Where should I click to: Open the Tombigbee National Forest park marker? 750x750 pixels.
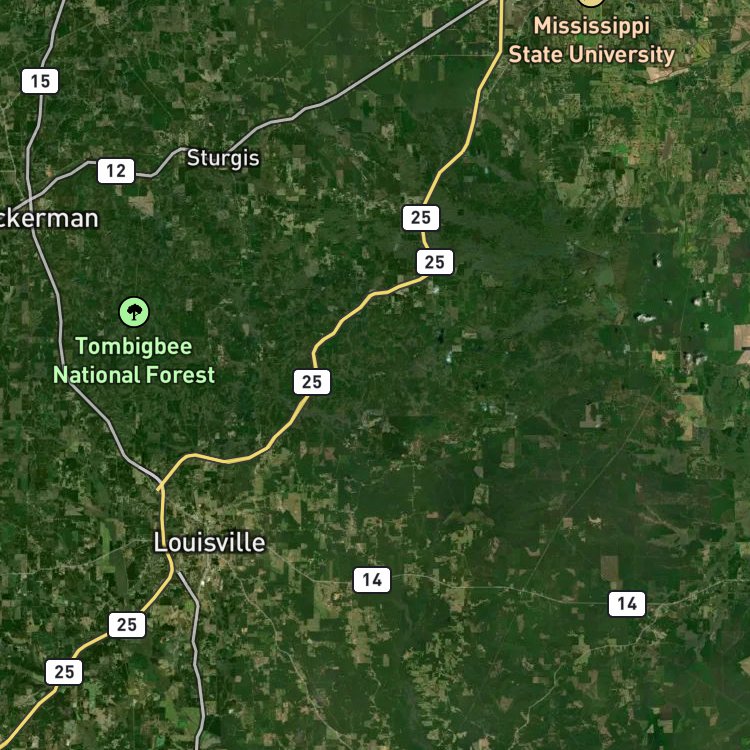134,312
